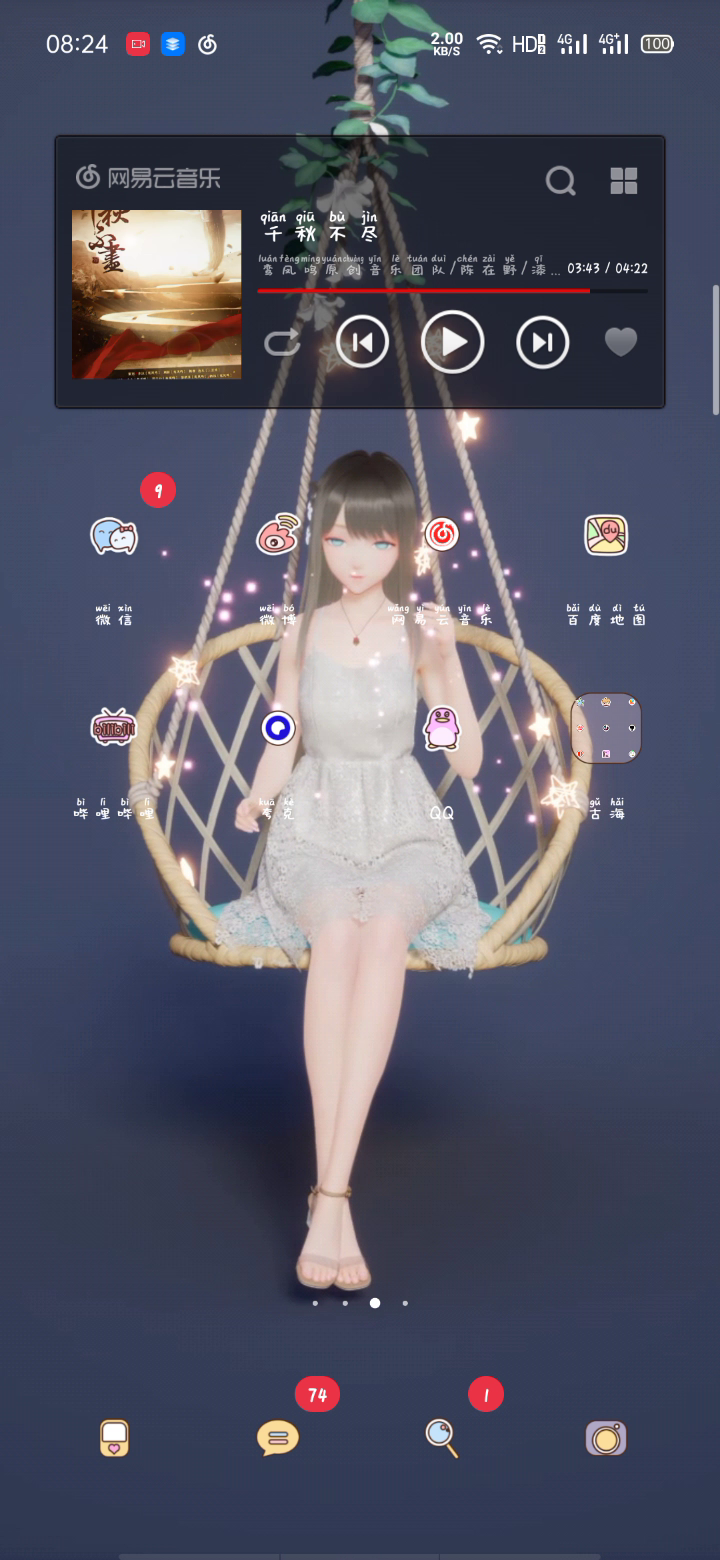Open the QQ app
The width and height of the screenshot is (720, 1560).
coord(442,728)
